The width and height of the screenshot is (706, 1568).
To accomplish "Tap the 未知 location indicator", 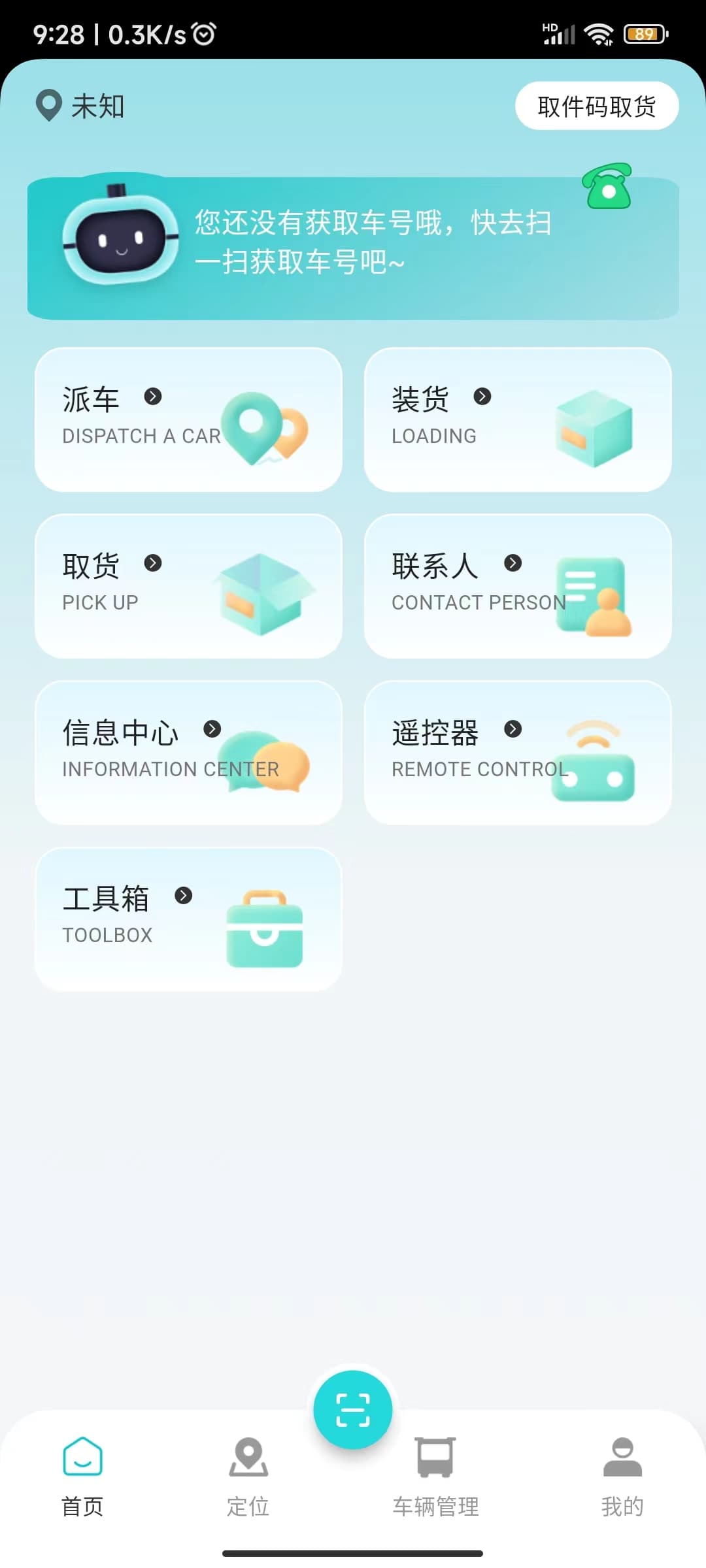I will [81, 106].
